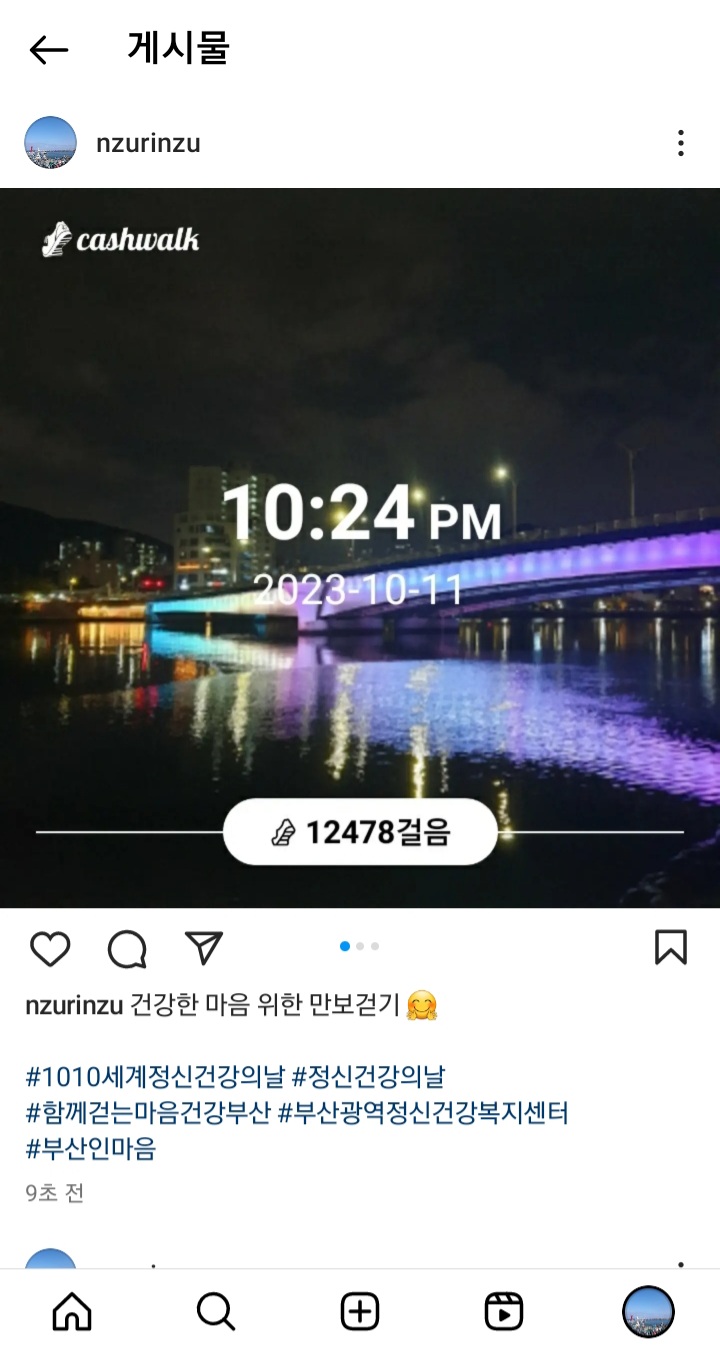Open hashtag #부산인마음
720x1362 pixels.
pyautogui.click(x=91, y=1149)
